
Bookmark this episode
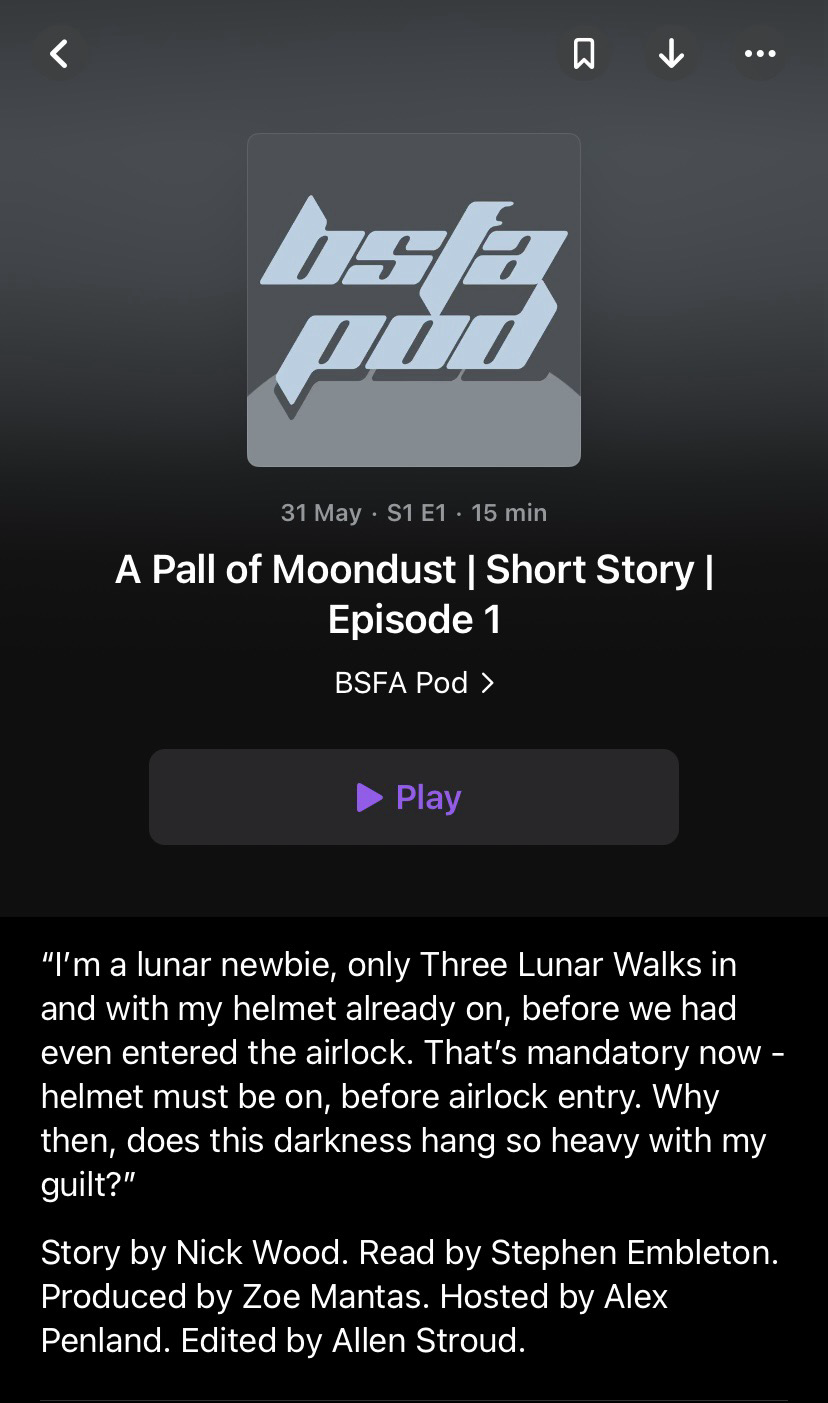pyautogui.click(x=584, y=54)
